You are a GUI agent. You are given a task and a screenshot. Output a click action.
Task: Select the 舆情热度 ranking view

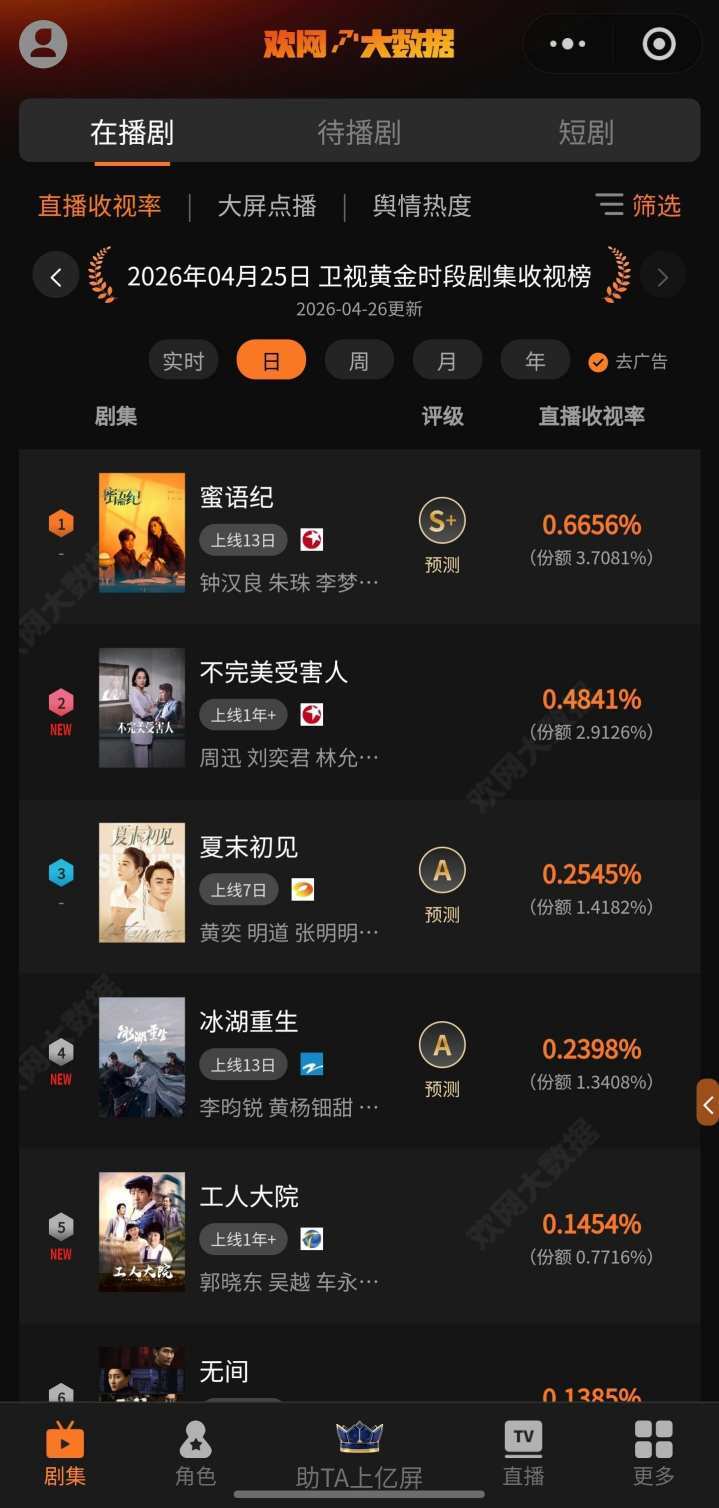[x=421, y=206]
